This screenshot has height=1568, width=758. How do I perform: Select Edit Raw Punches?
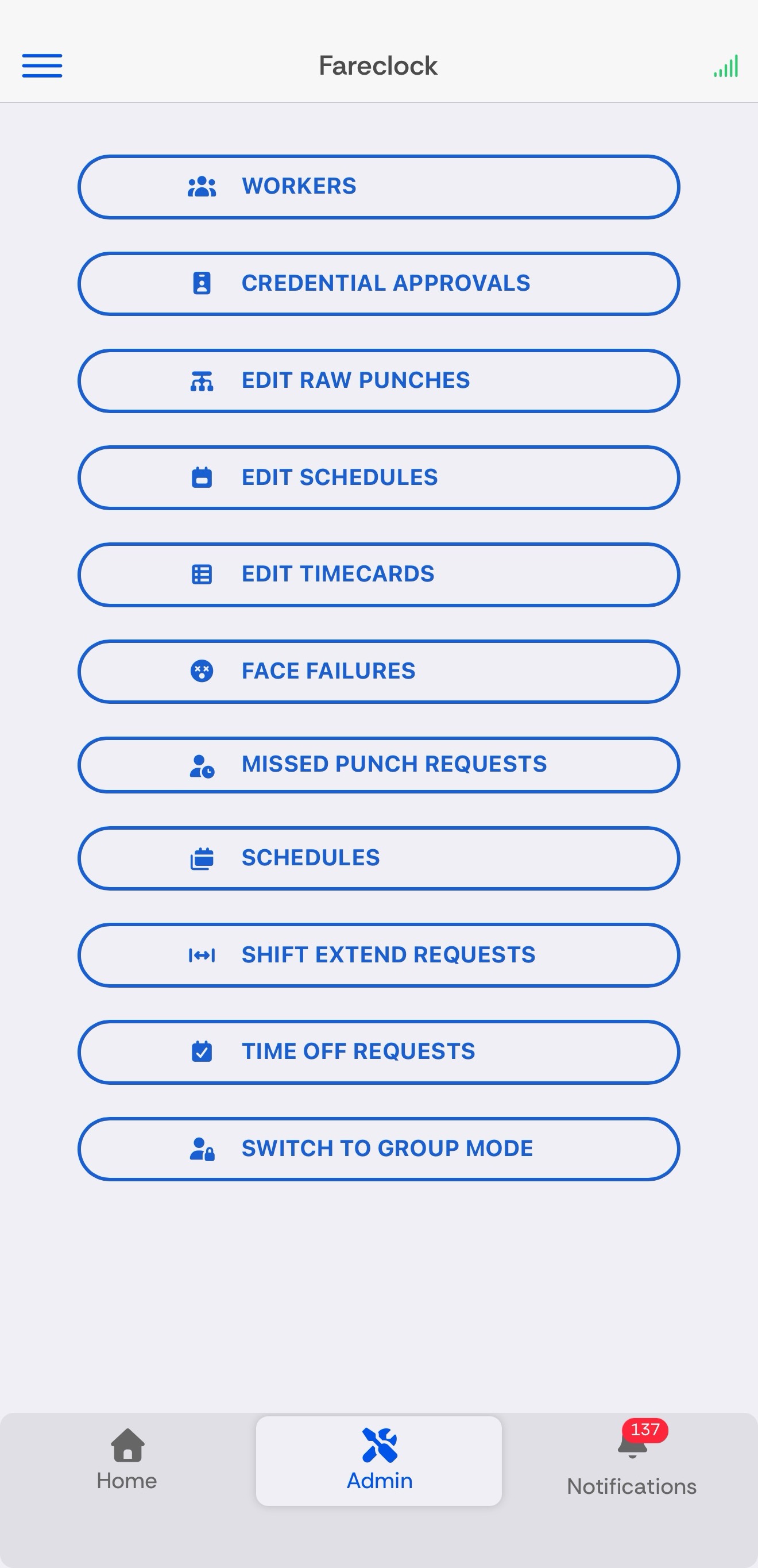coord(378,380)
